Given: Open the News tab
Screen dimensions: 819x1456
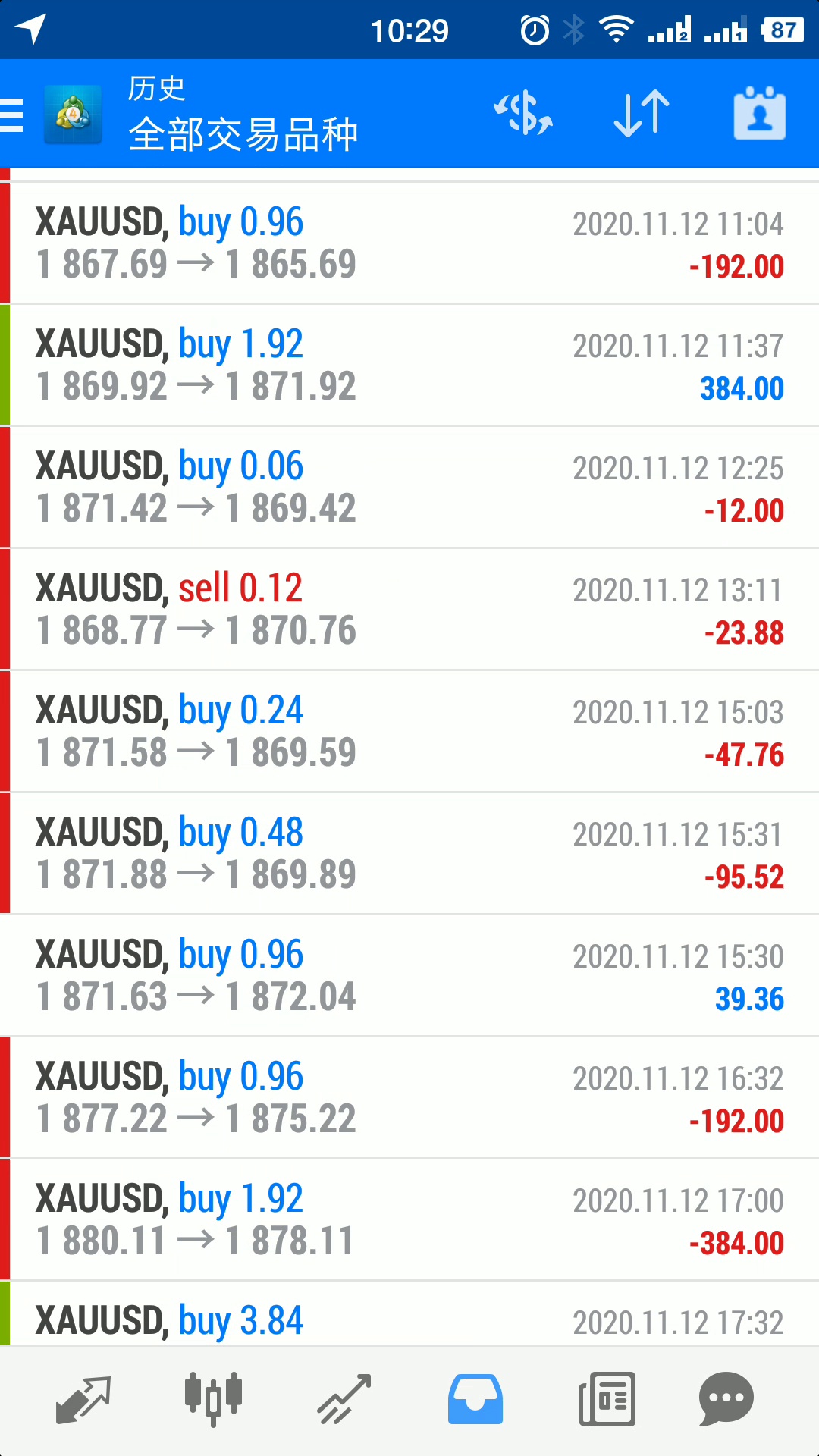Looking at the screenshot, I should pyautogui.click(x=607, y=1399).
